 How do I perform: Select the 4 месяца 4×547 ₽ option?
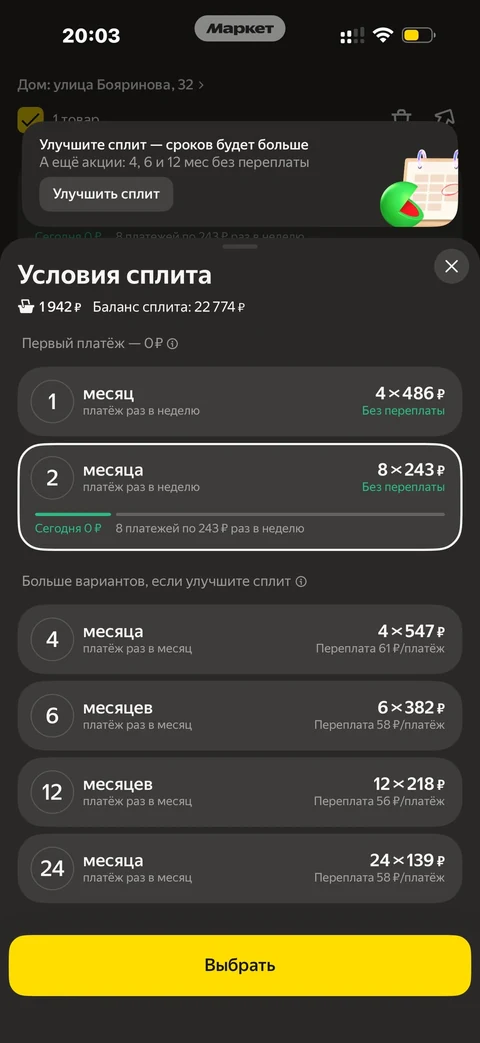coord(239,639)
